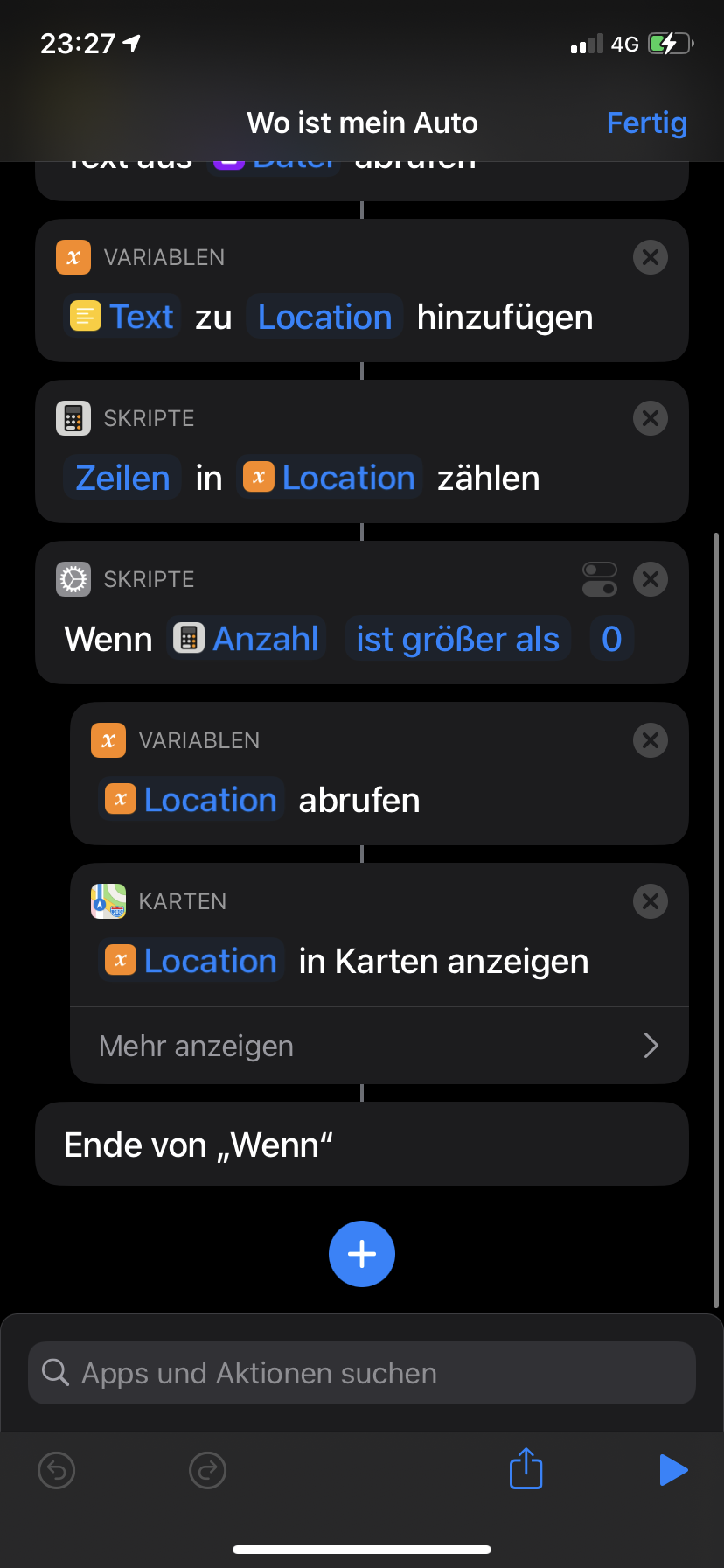The height and width of the screenshot is (1568, 724).
Task: Change the 'ist größer als' condition
Action: [x=457, y=640]
